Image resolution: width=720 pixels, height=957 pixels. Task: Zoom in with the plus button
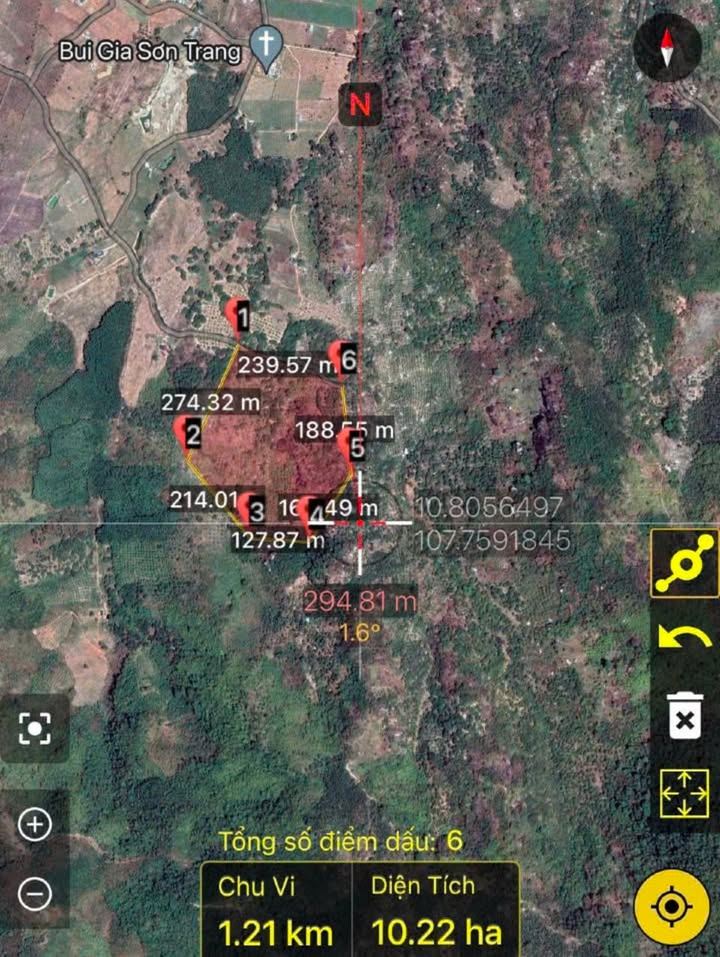tap(36, 825)
